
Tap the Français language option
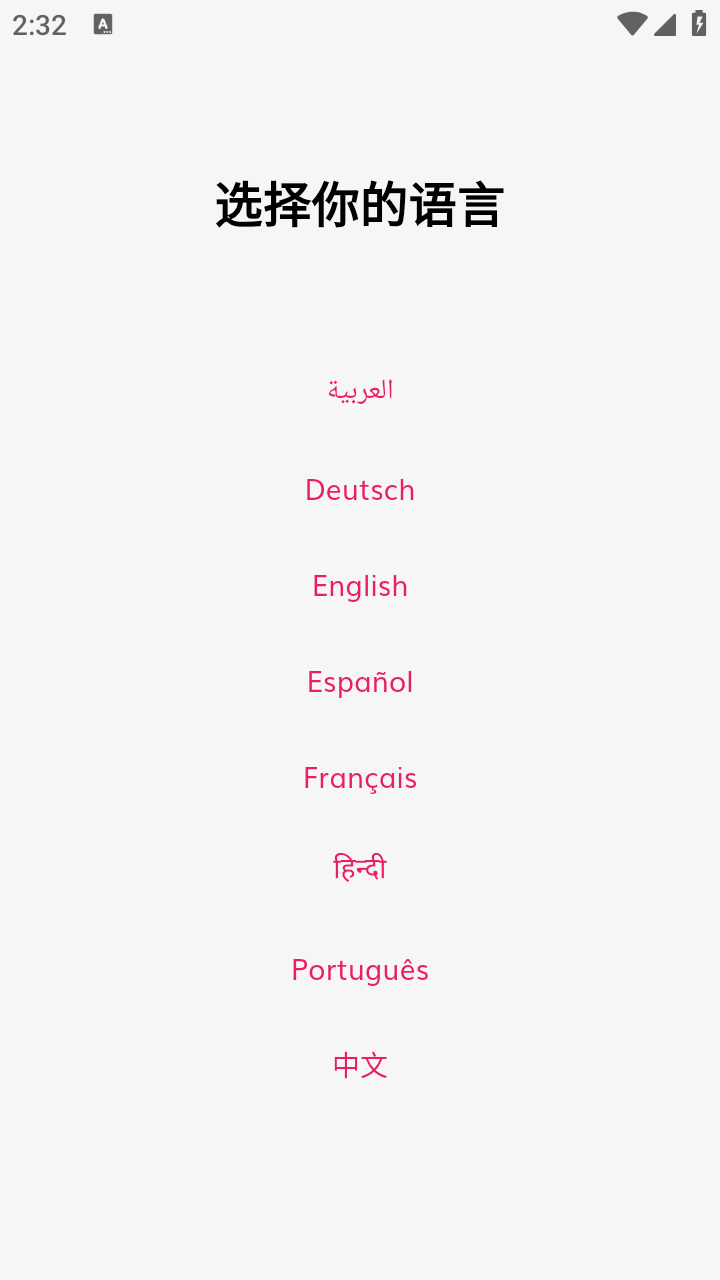pos(360,778)
